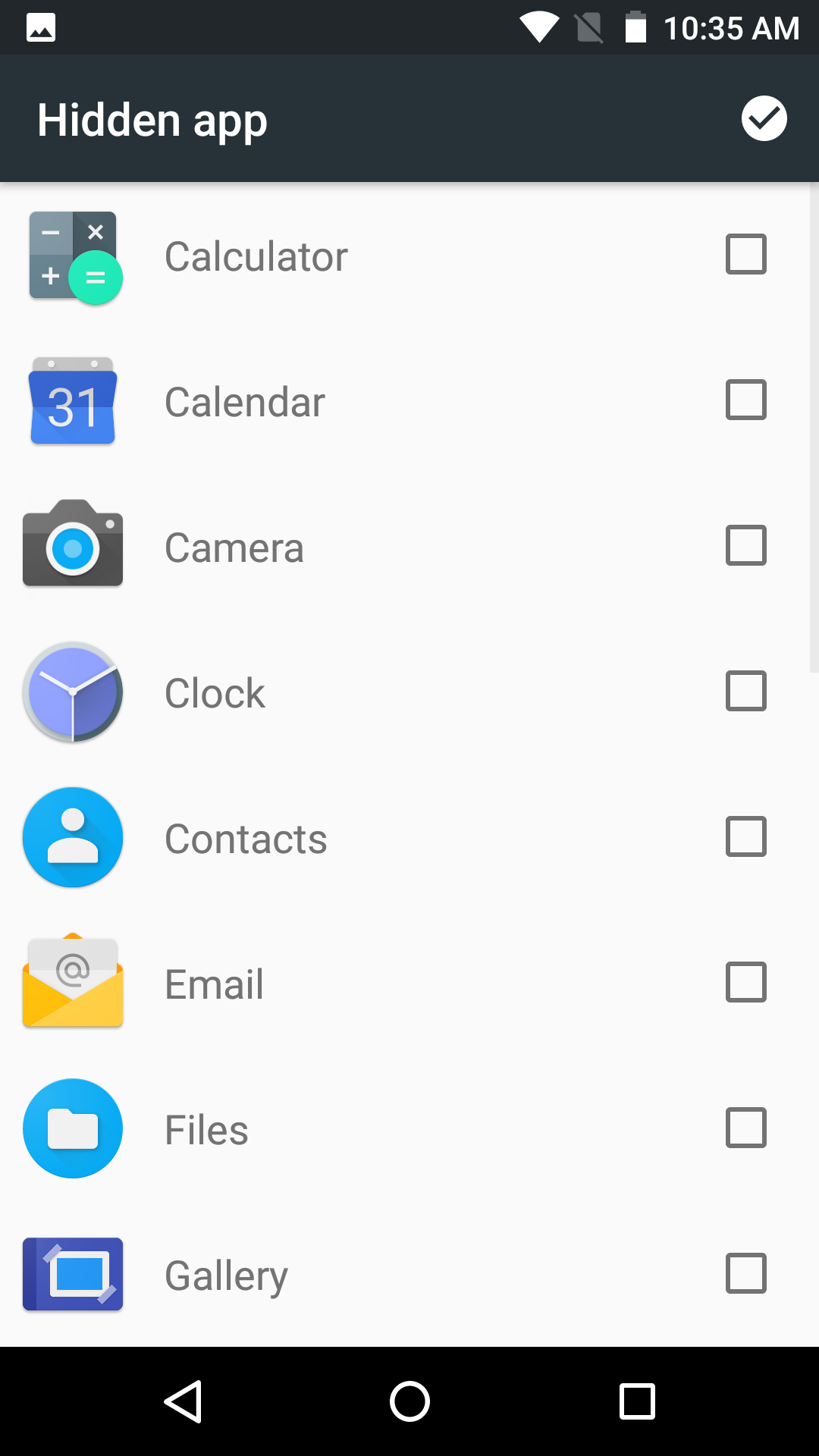Select the Clock row label
The height and width of the screenshot is (1456, 819).
(x=215, y=692)
